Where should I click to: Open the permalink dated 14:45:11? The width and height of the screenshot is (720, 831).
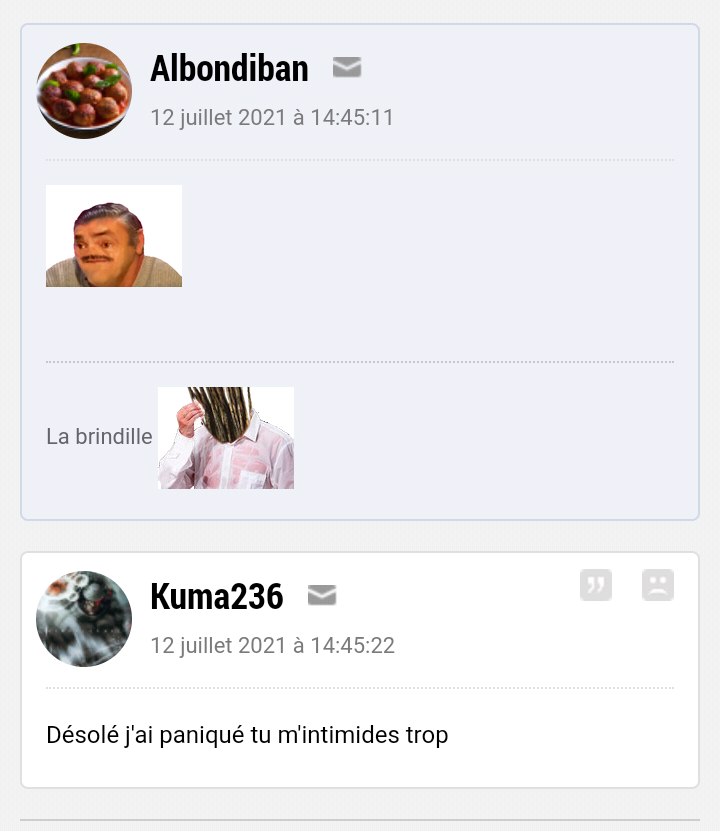272,117
